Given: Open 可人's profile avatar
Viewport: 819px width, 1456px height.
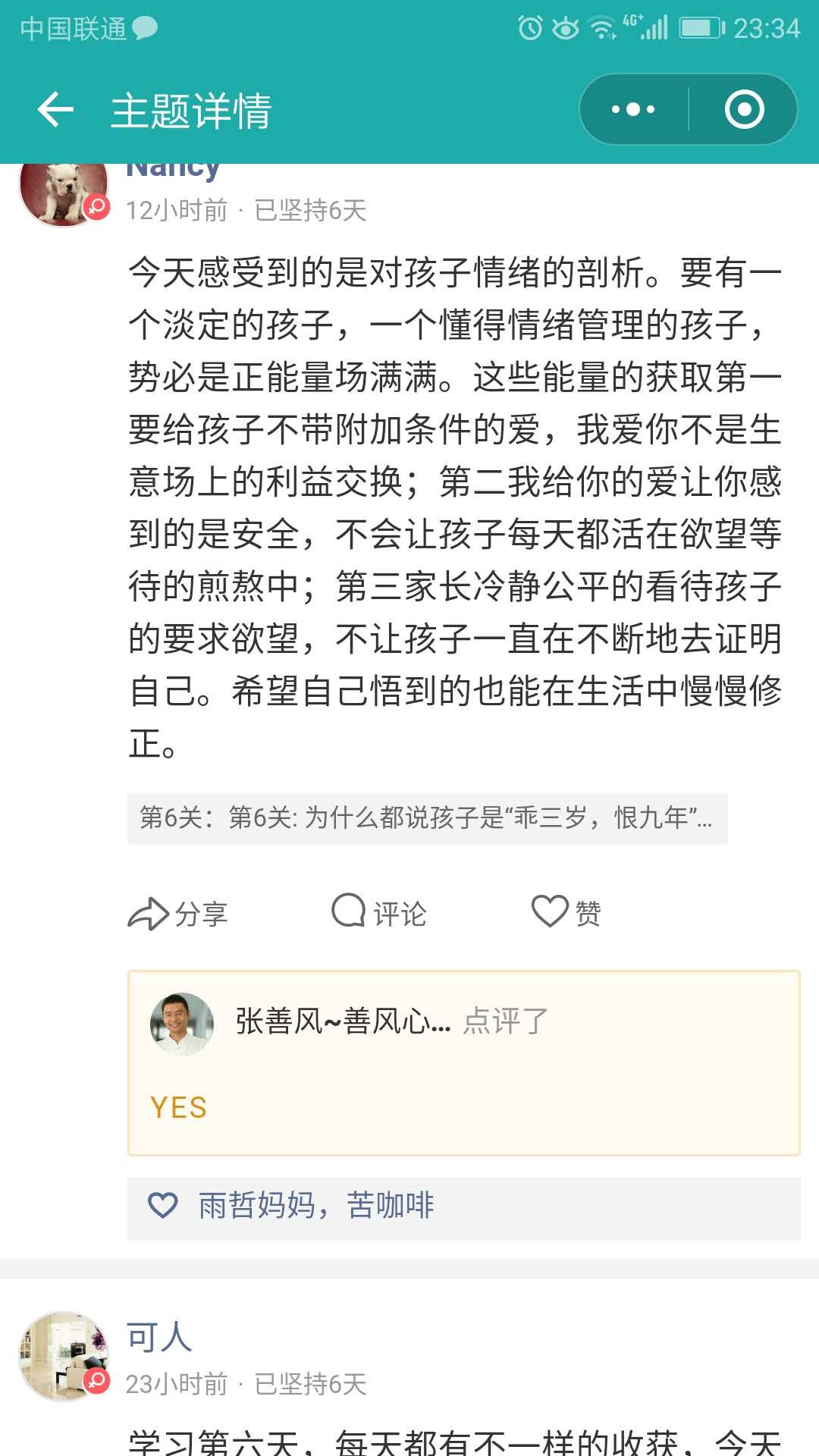Looking at the screenshot, I should point(63,1356).
